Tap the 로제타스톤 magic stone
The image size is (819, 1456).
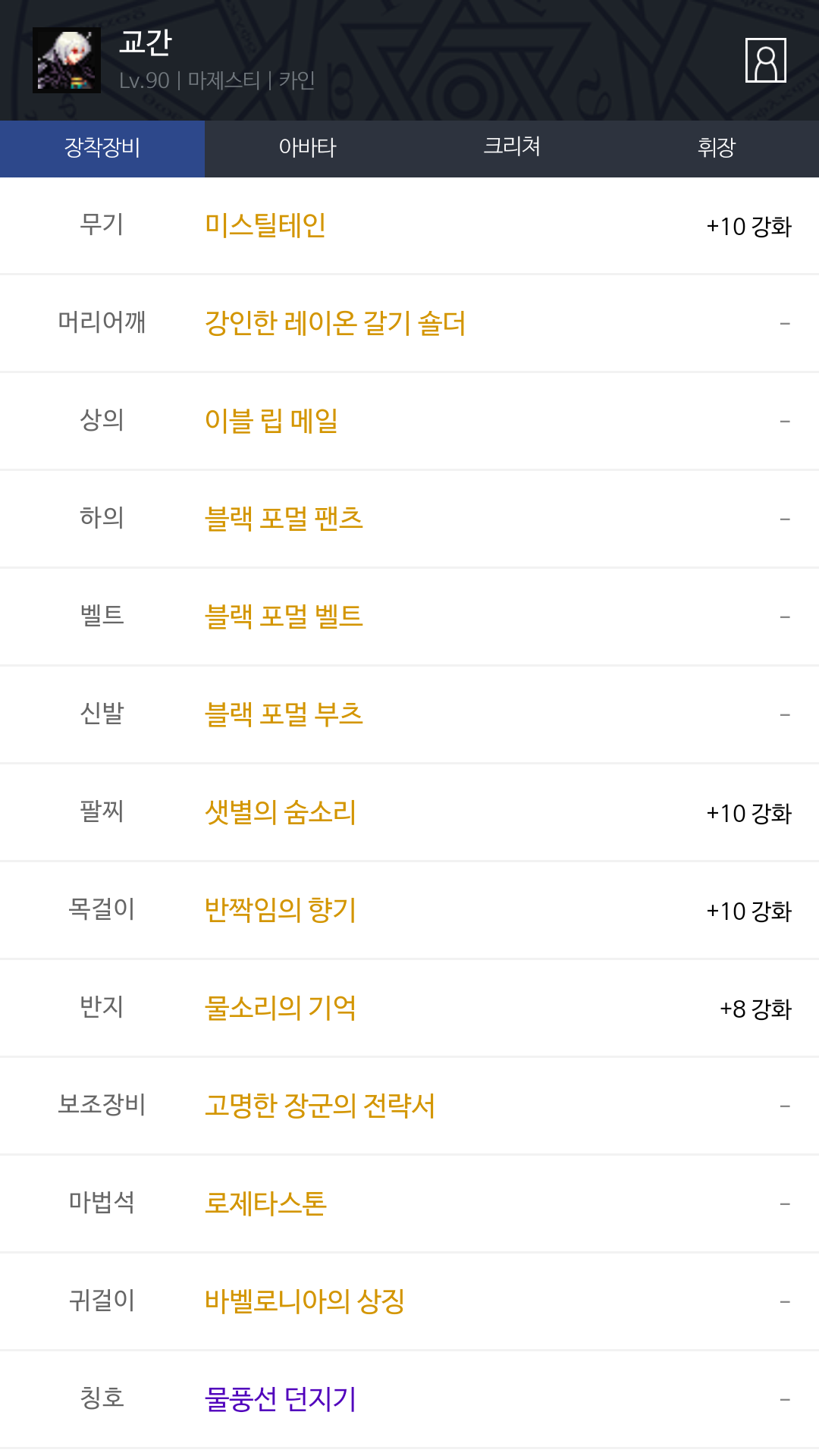pos(265,1203)
